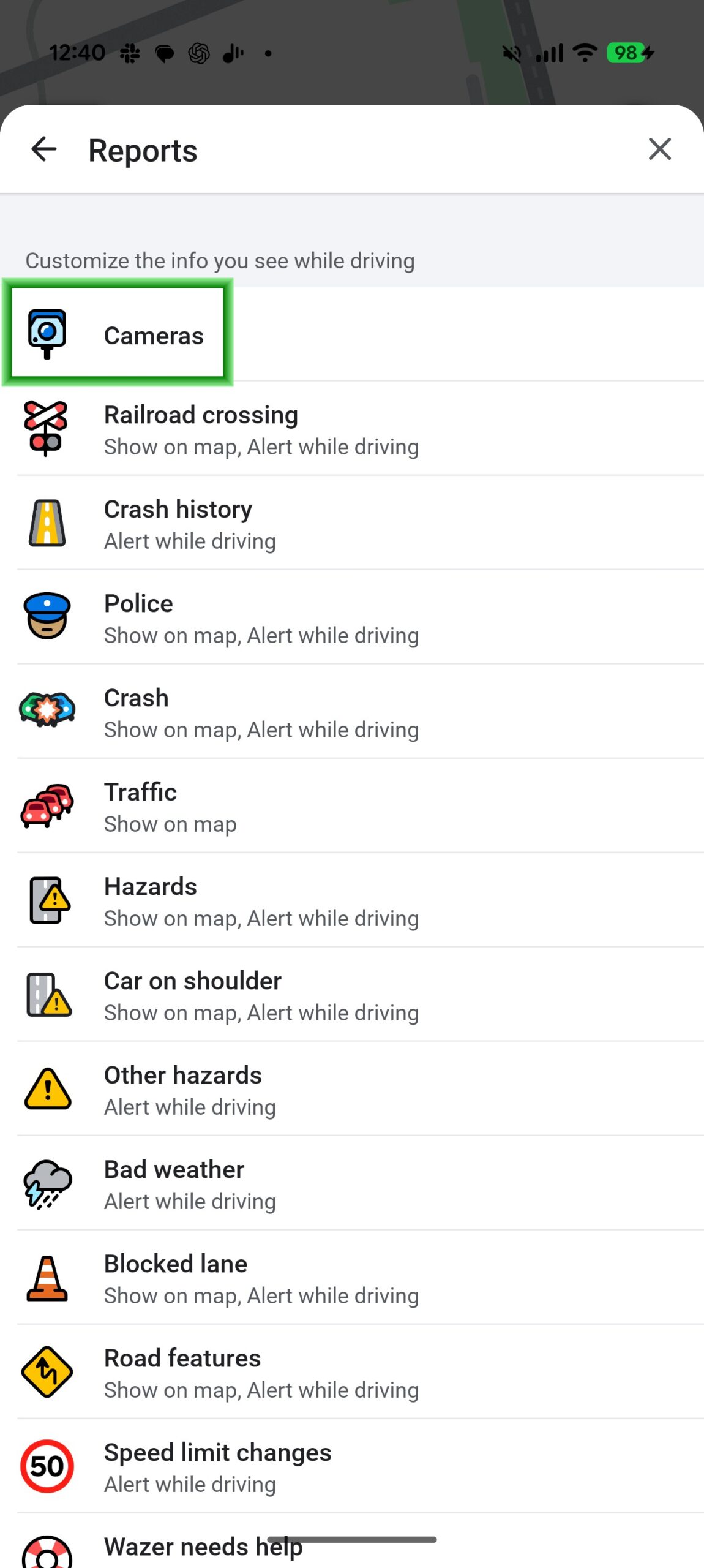The image size is (704, 1568).
Task: Click the Other hazards triangle icon
Action: click(x=47, y=1090)
